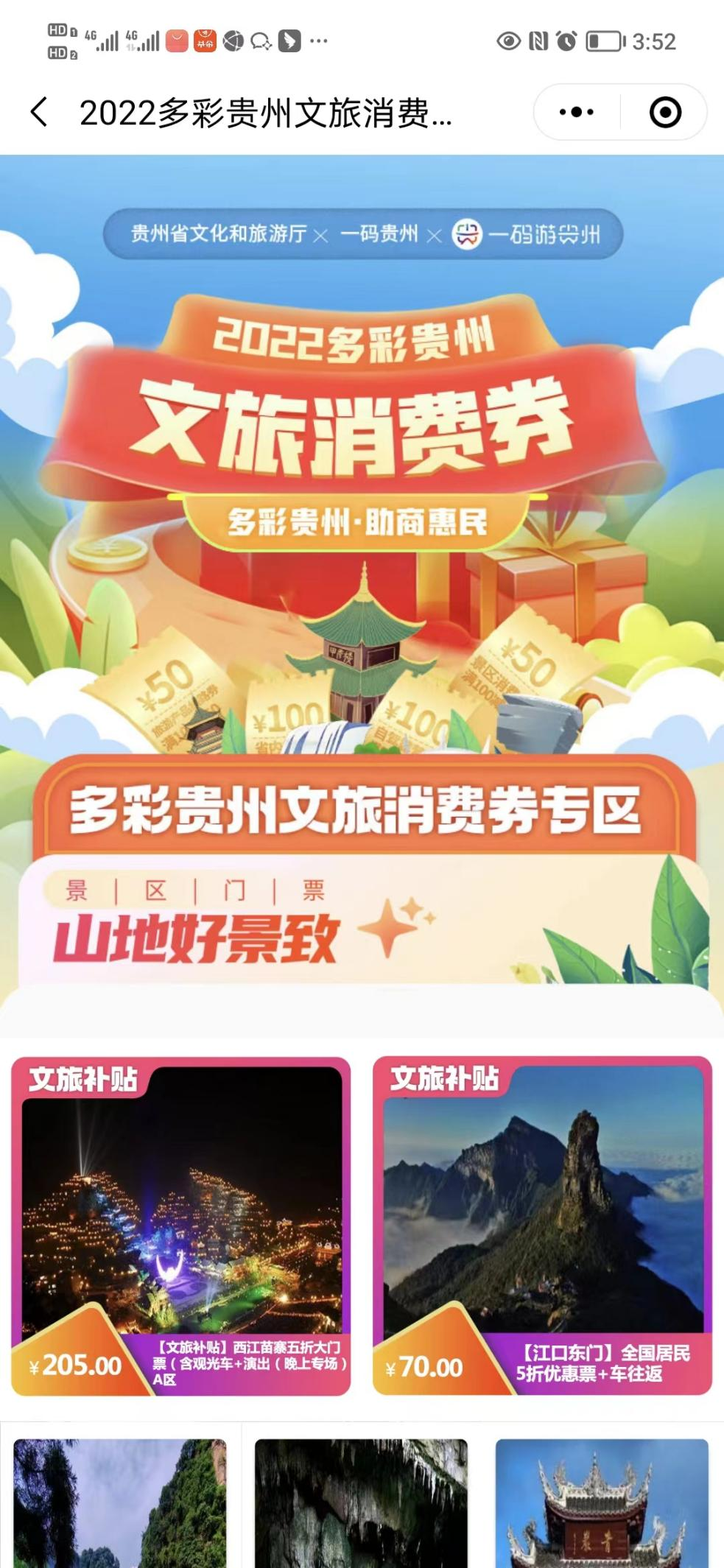Open the temple gate scenic spot card
The image size is (724, 1568).
click(602, 1502)
